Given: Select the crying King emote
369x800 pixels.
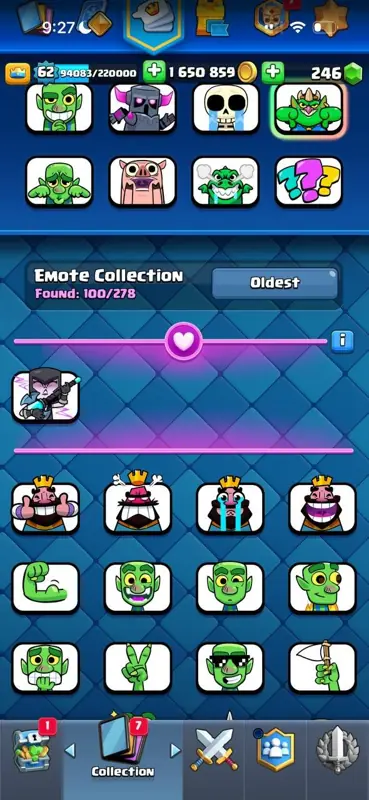Looking at the screenshot, I should [230, 507].
